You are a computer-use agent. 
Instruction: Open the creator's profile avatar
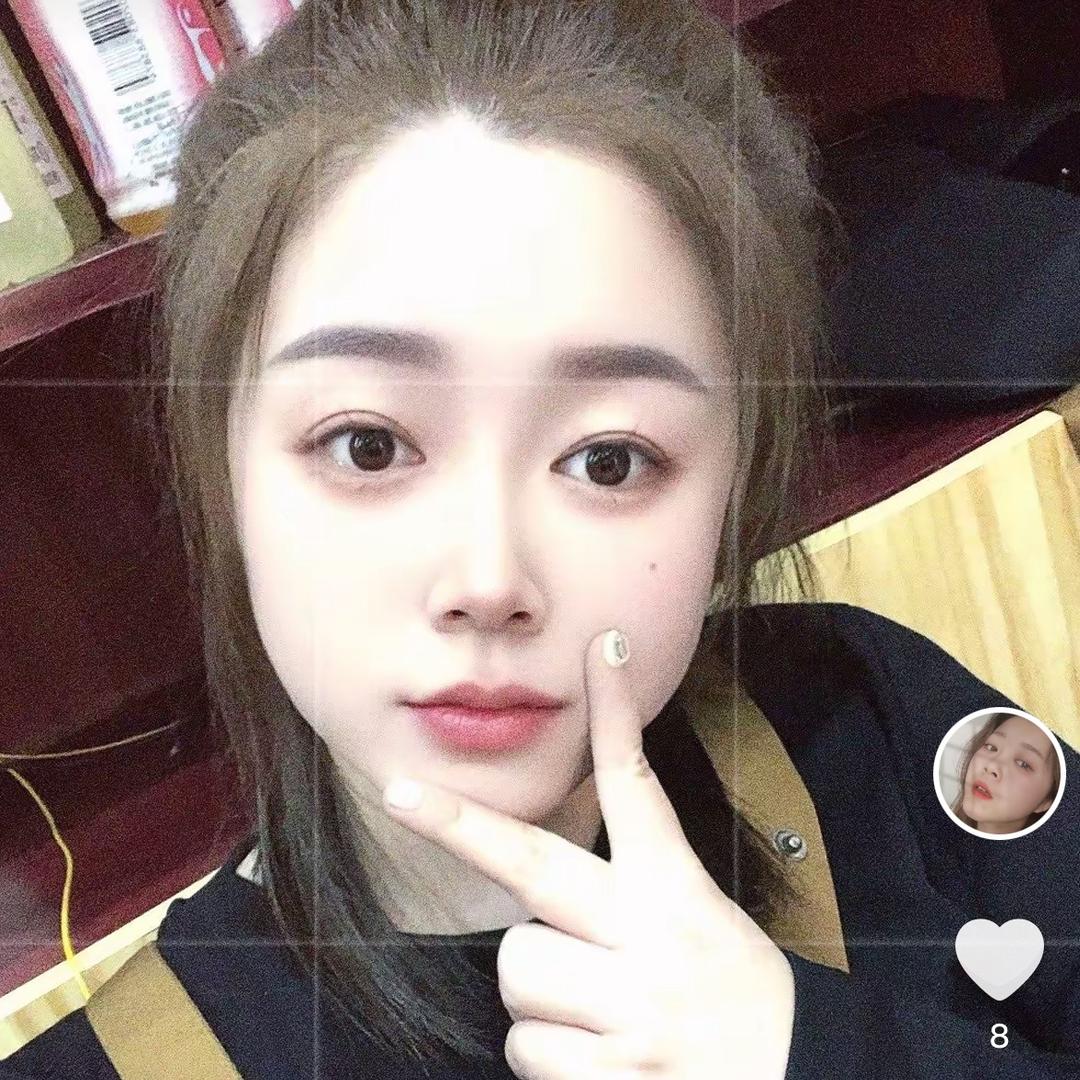[999, 773]
